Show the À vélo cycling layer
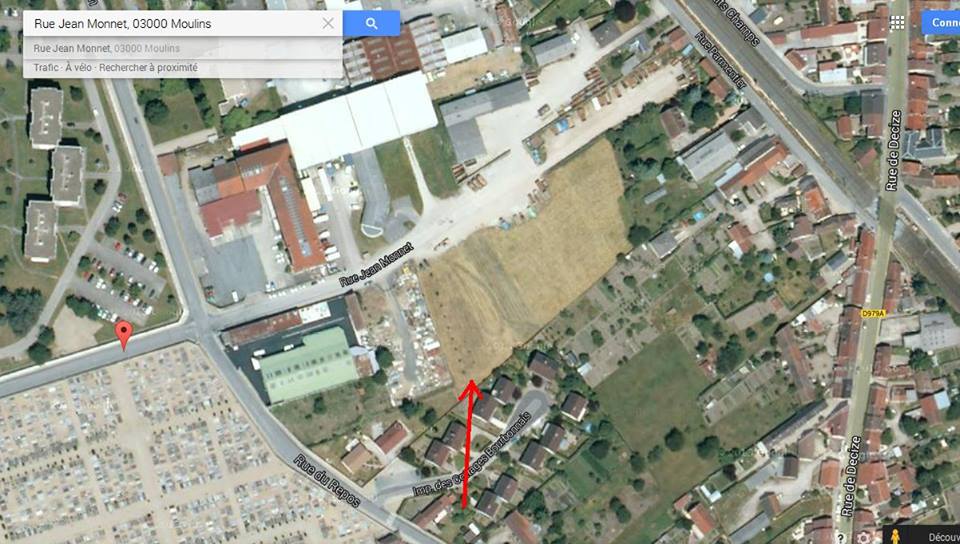This screenshot has height=544, width=960. coord(80,68)
